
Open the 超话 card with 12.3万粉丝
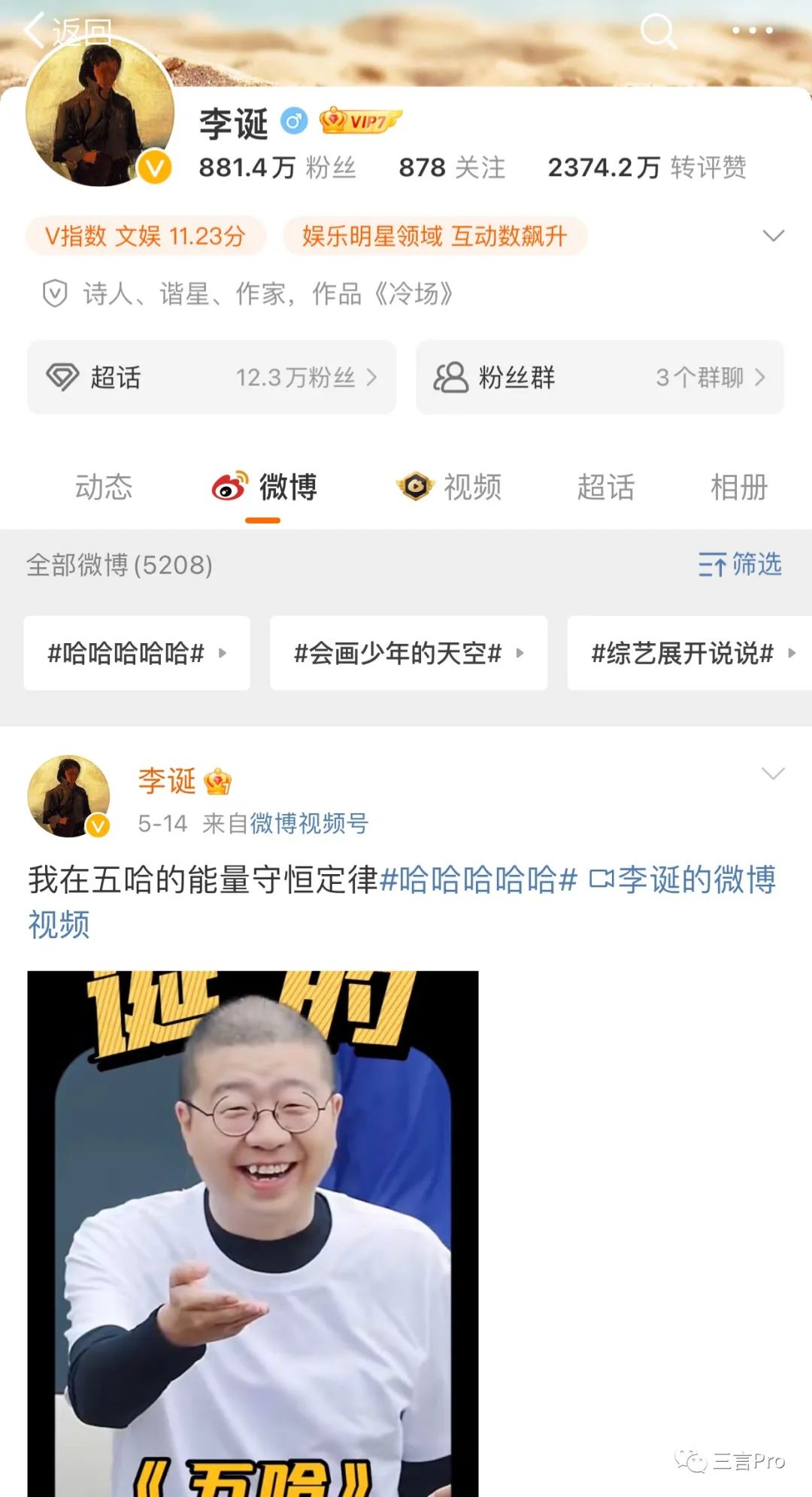(211, 377)
